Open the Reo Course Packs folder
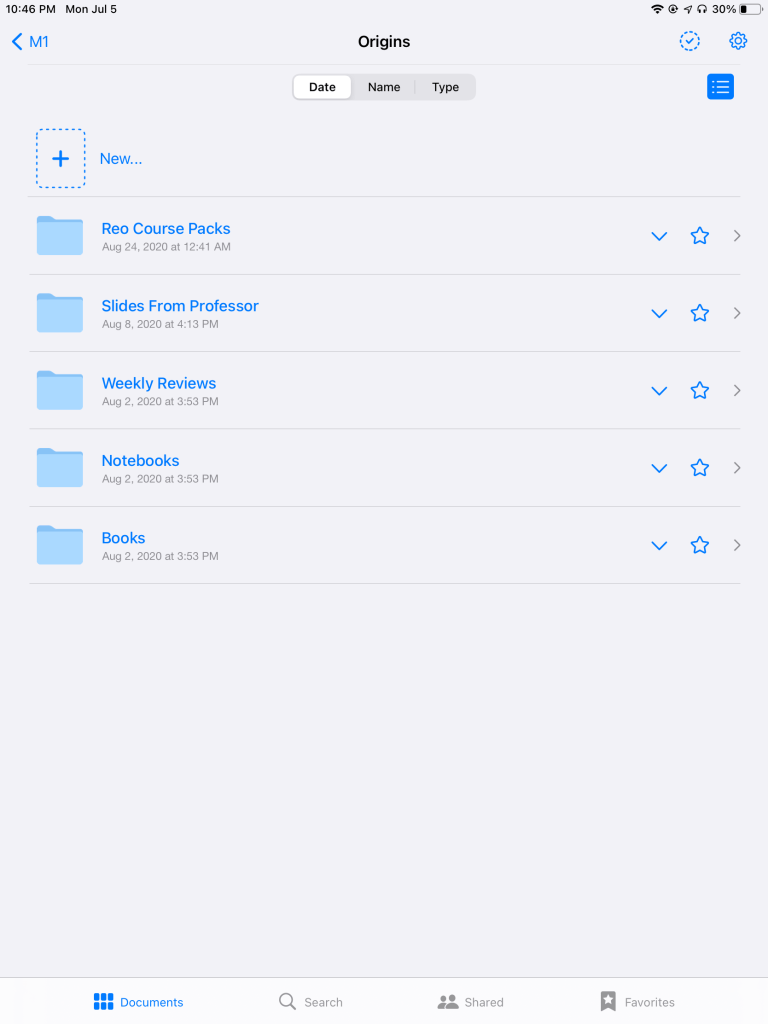 [166, 229]
